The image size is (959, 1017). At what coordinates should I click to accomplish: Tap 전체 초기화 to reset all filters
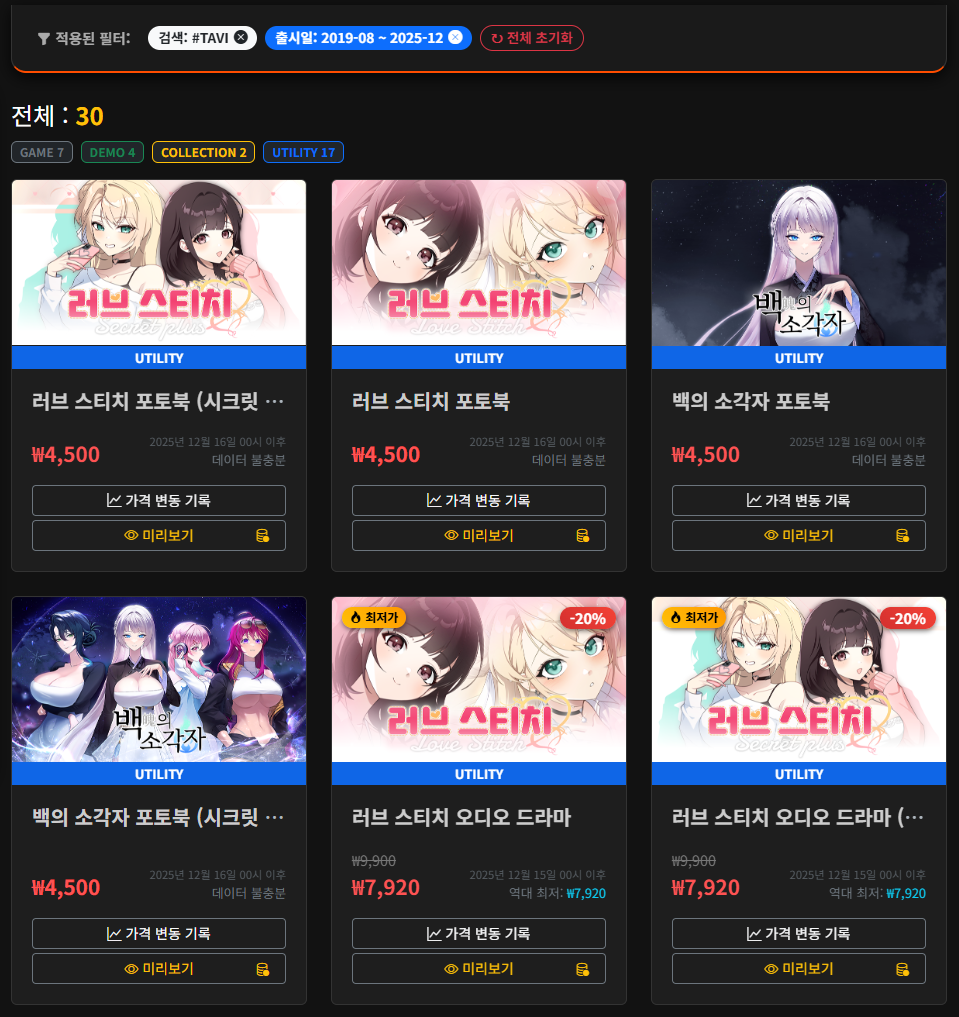point(531,38)
